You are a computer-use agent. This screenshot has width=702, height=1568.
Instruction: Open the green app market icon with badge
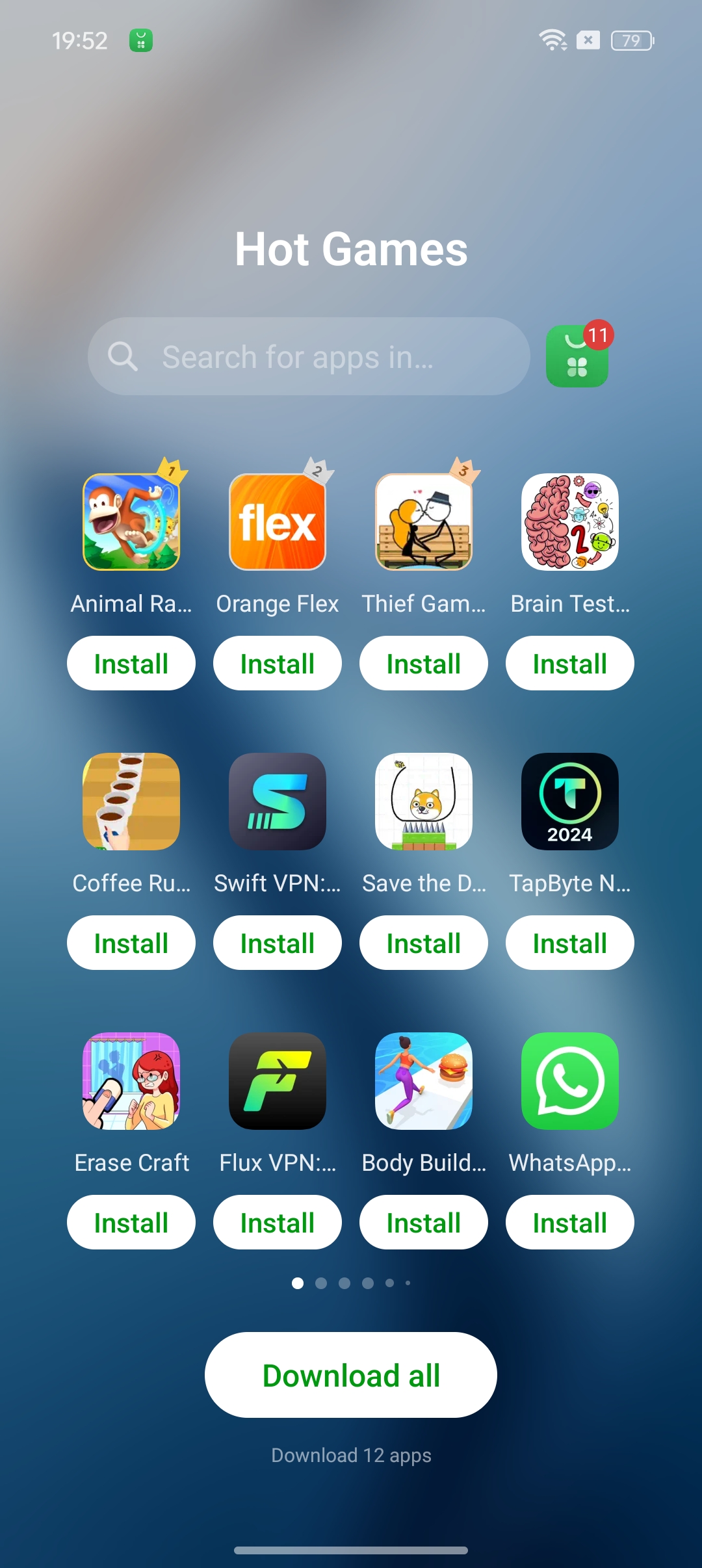click(x=577, y=356)
